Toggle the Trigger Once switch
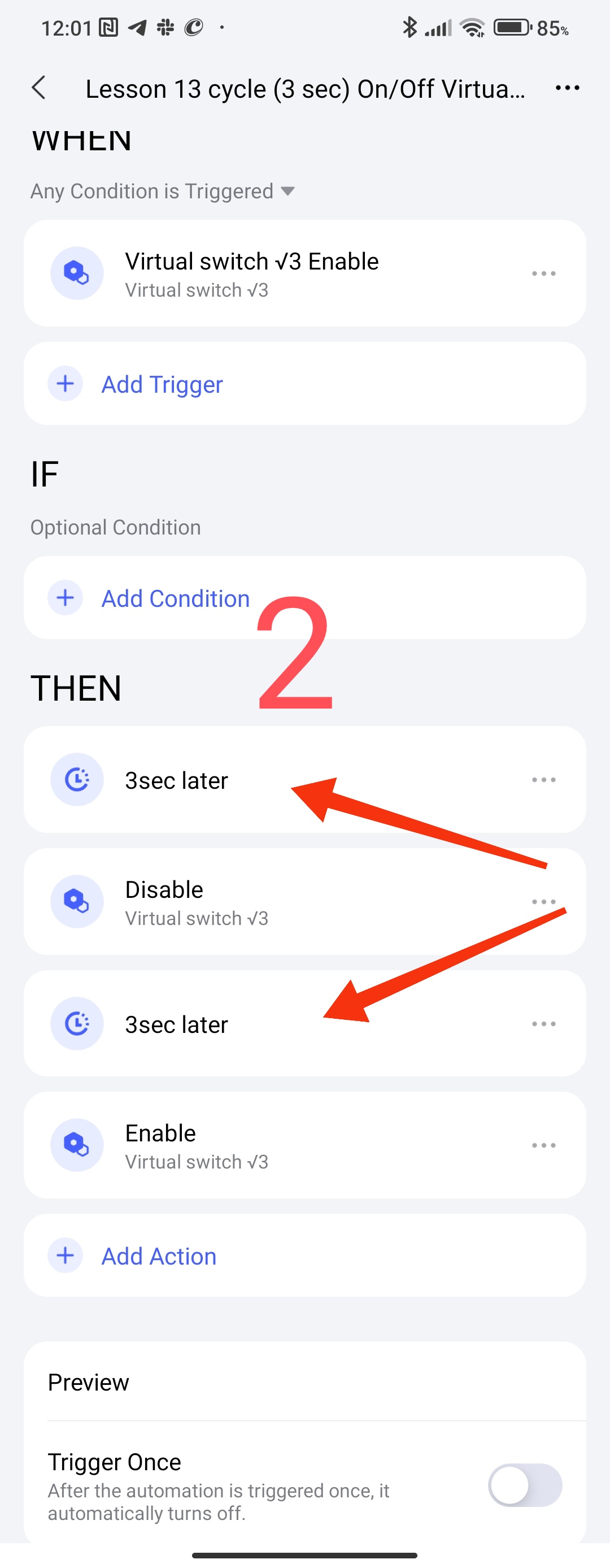610x1568 pixels. tap(524, 1484)
